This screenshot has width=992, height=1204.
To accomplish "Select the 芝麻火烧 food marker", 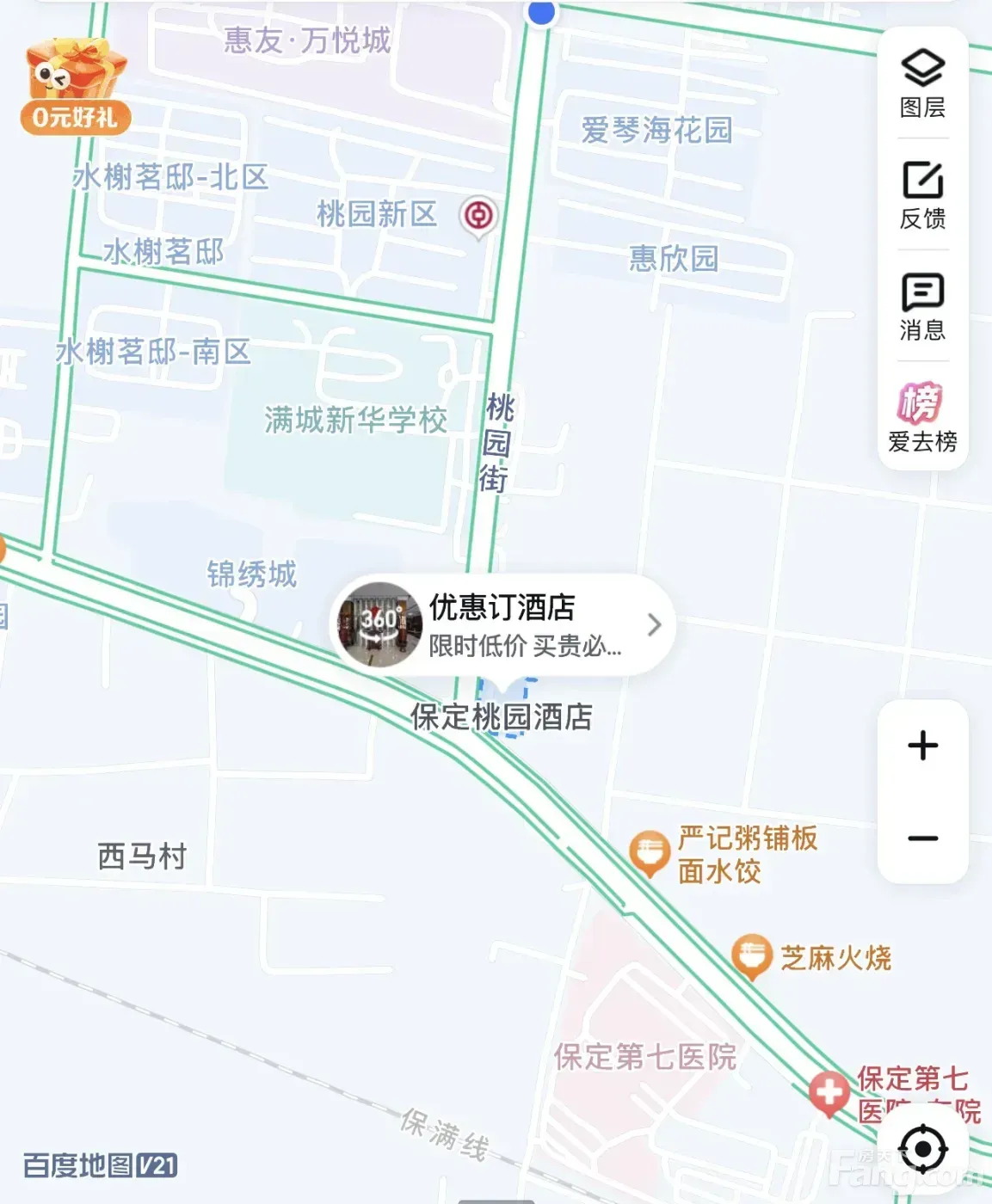I will click(x=751, y=955).
